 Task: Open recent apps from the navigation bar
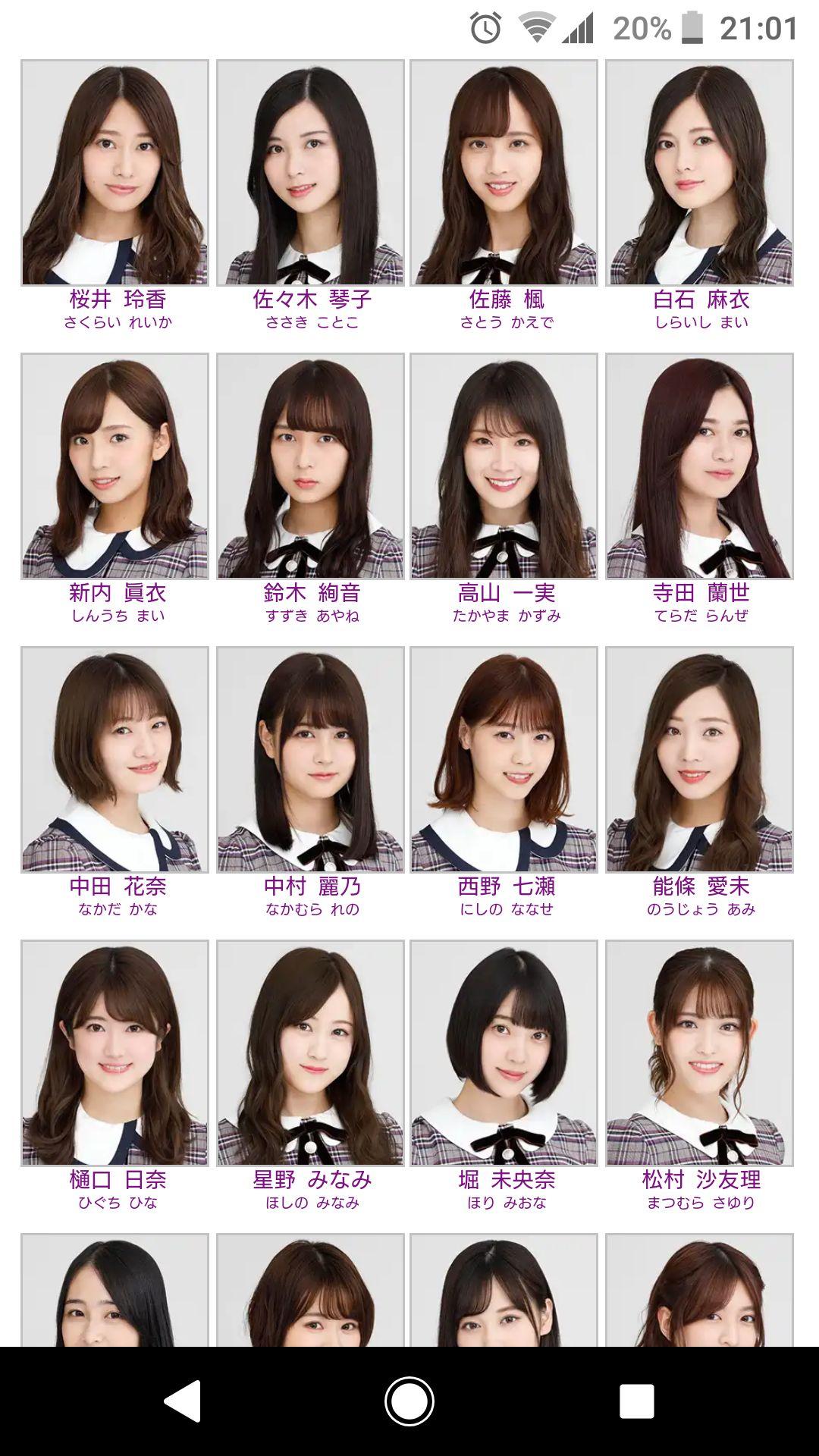click(x=636, y=1401)
